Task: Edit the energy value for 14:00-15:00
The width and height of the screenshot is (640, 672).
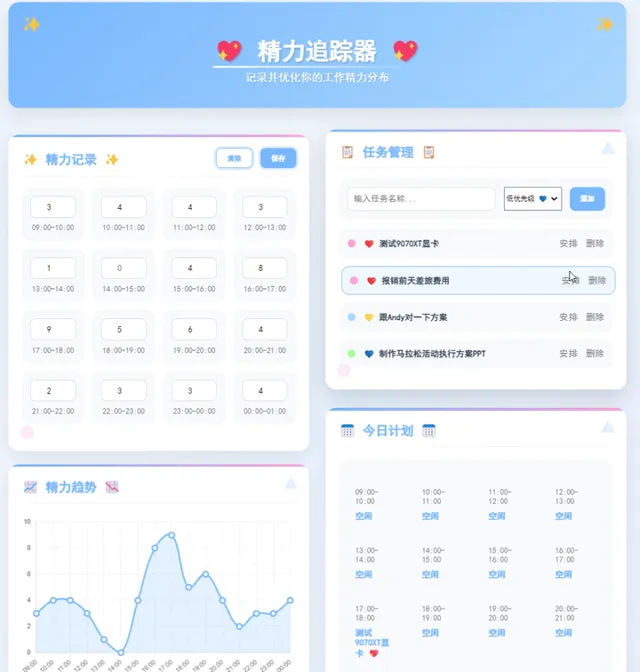Action: 119,268
